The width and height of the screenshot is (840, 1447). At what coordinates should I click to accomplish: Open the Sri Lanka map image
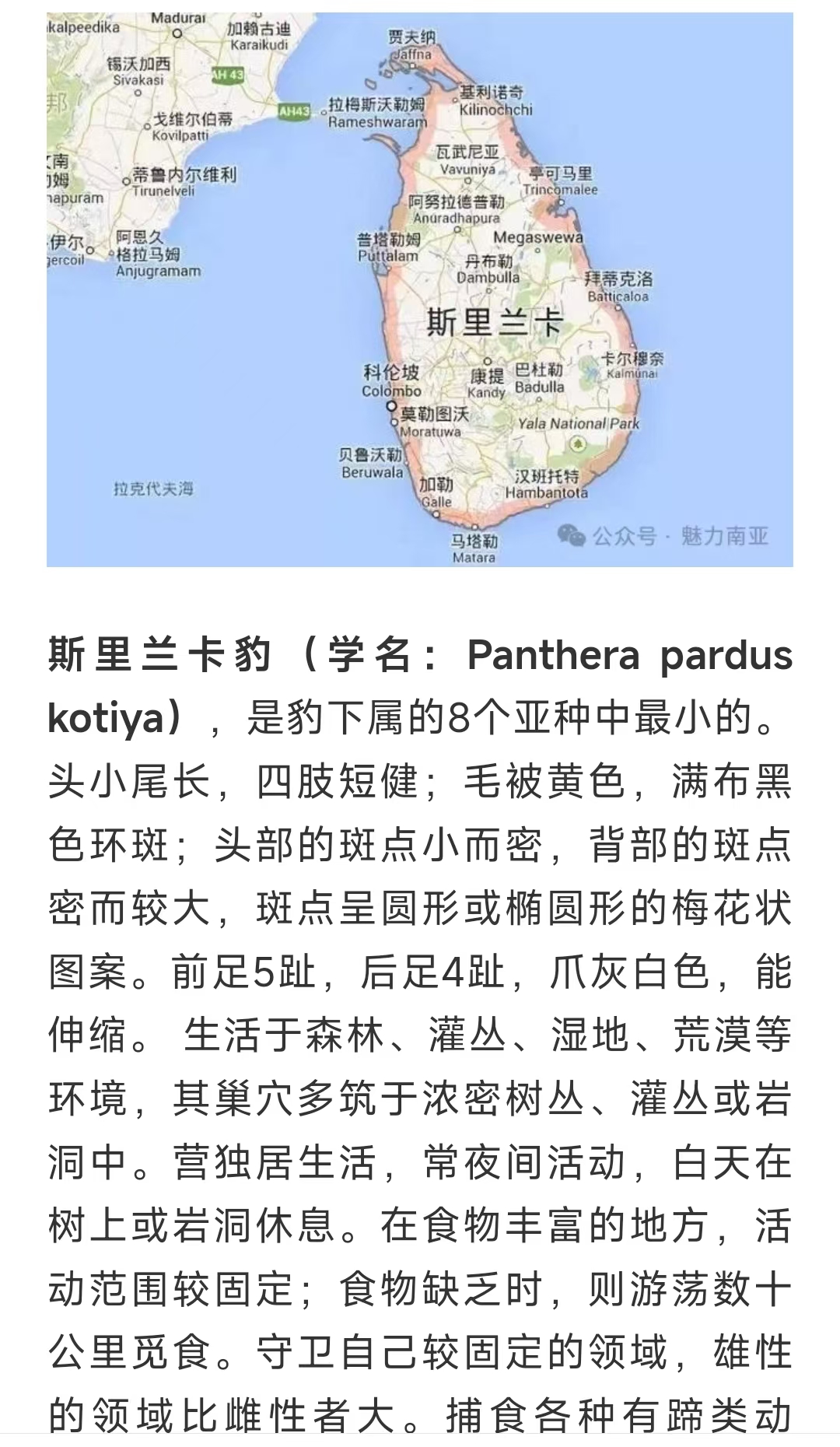click(x=420, y=288)
